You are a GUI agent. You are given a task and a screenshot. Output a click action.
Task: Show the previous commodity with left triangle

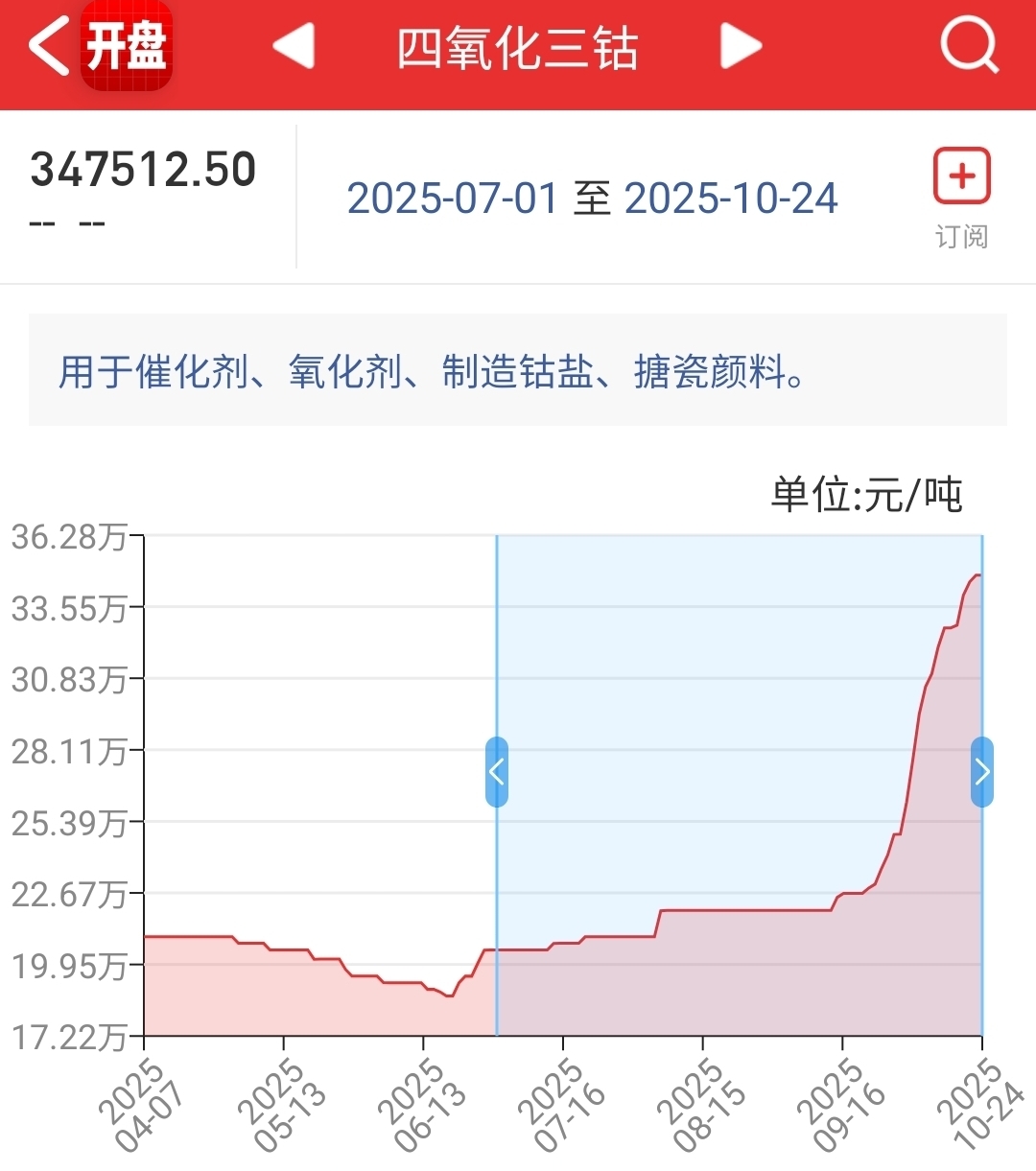pos(294,46)
